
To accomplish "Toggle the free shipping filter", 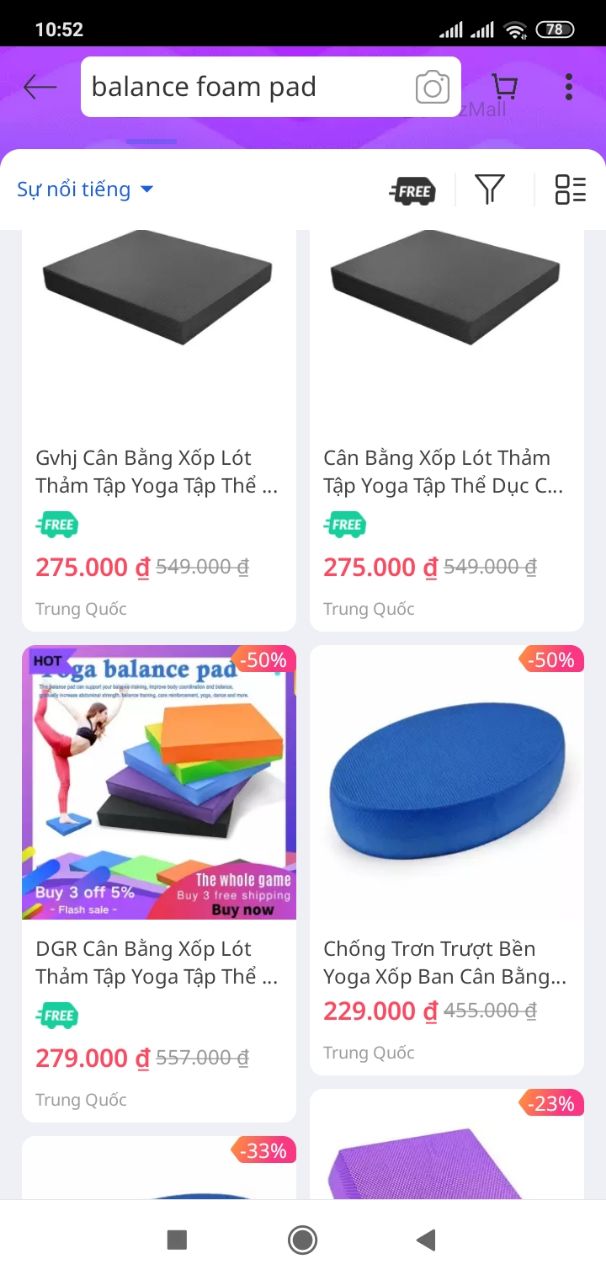I will [412, 189].
